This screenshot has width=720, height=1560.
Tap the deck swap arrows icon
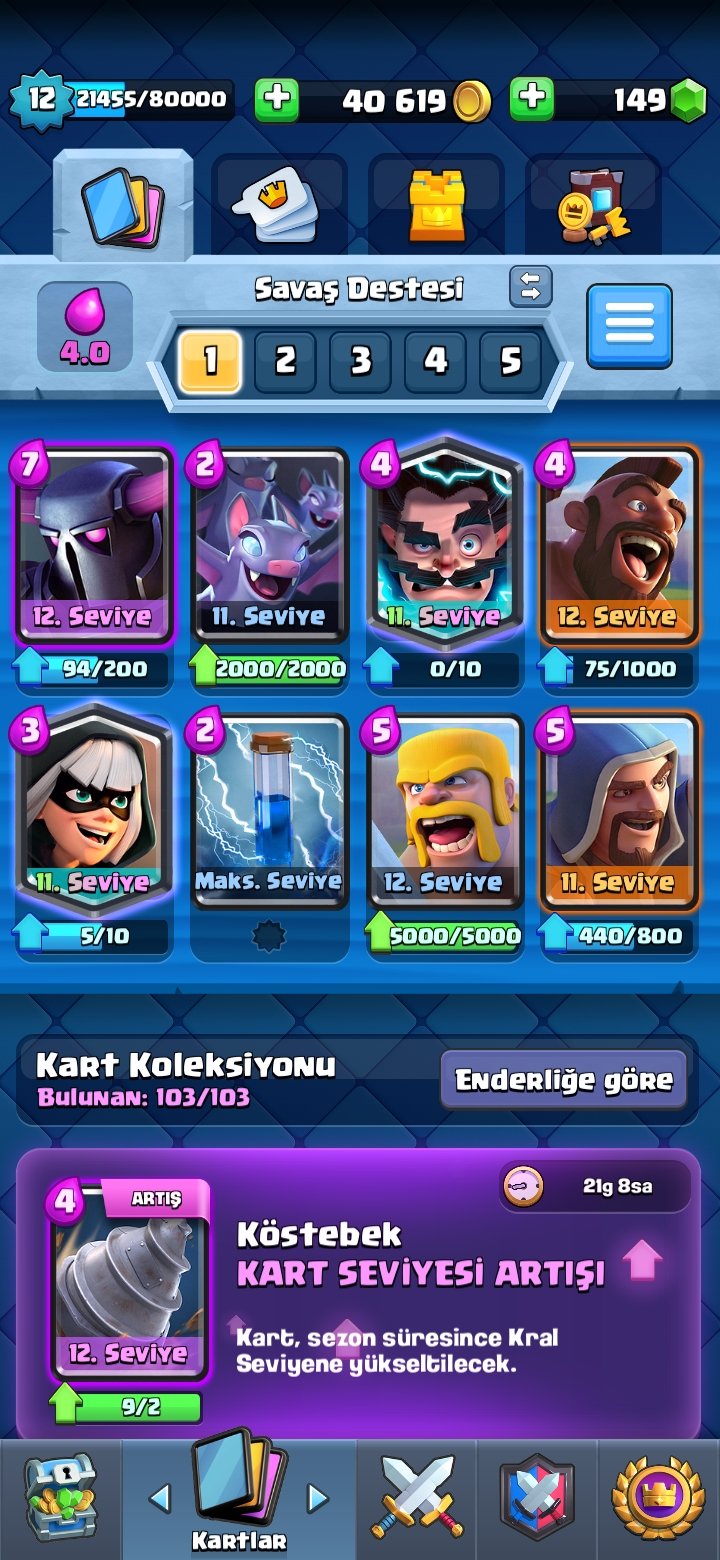pos(530,286)
